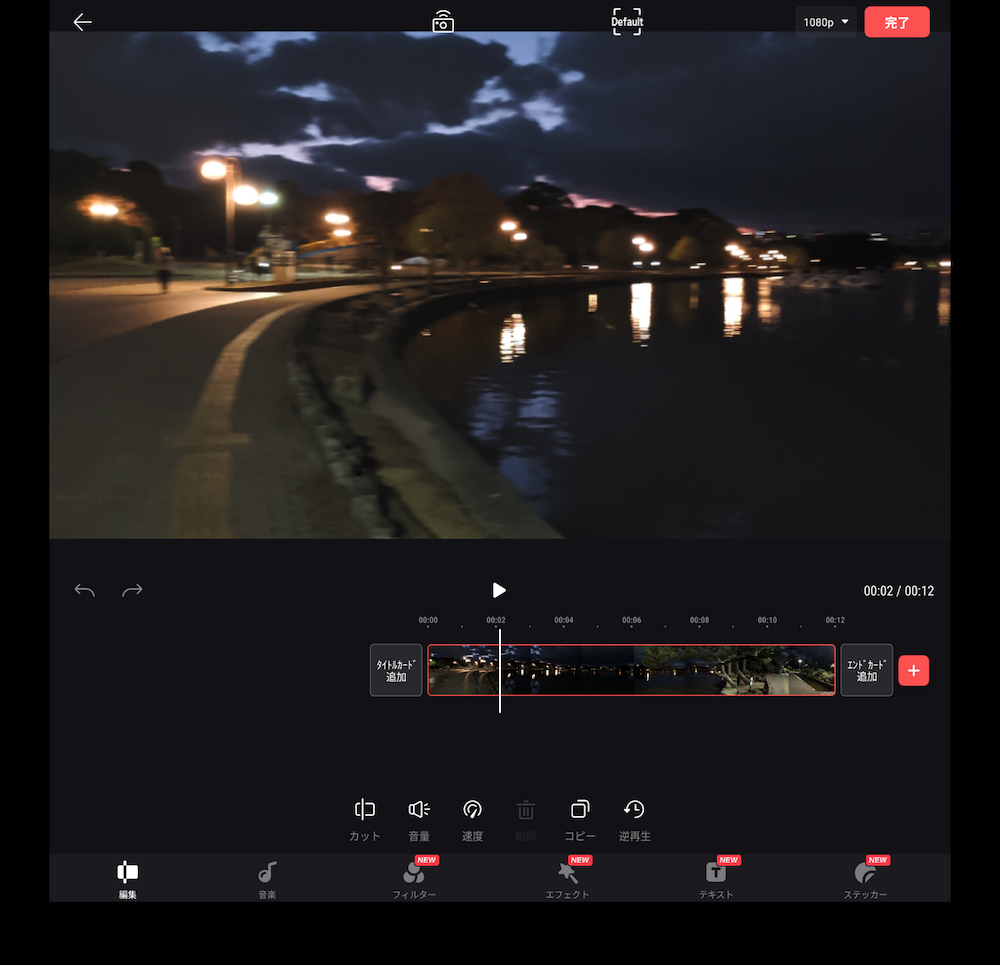Redo the last edit
The width and height of the screenshot is (1000, 965).
(x=132, y=591)
